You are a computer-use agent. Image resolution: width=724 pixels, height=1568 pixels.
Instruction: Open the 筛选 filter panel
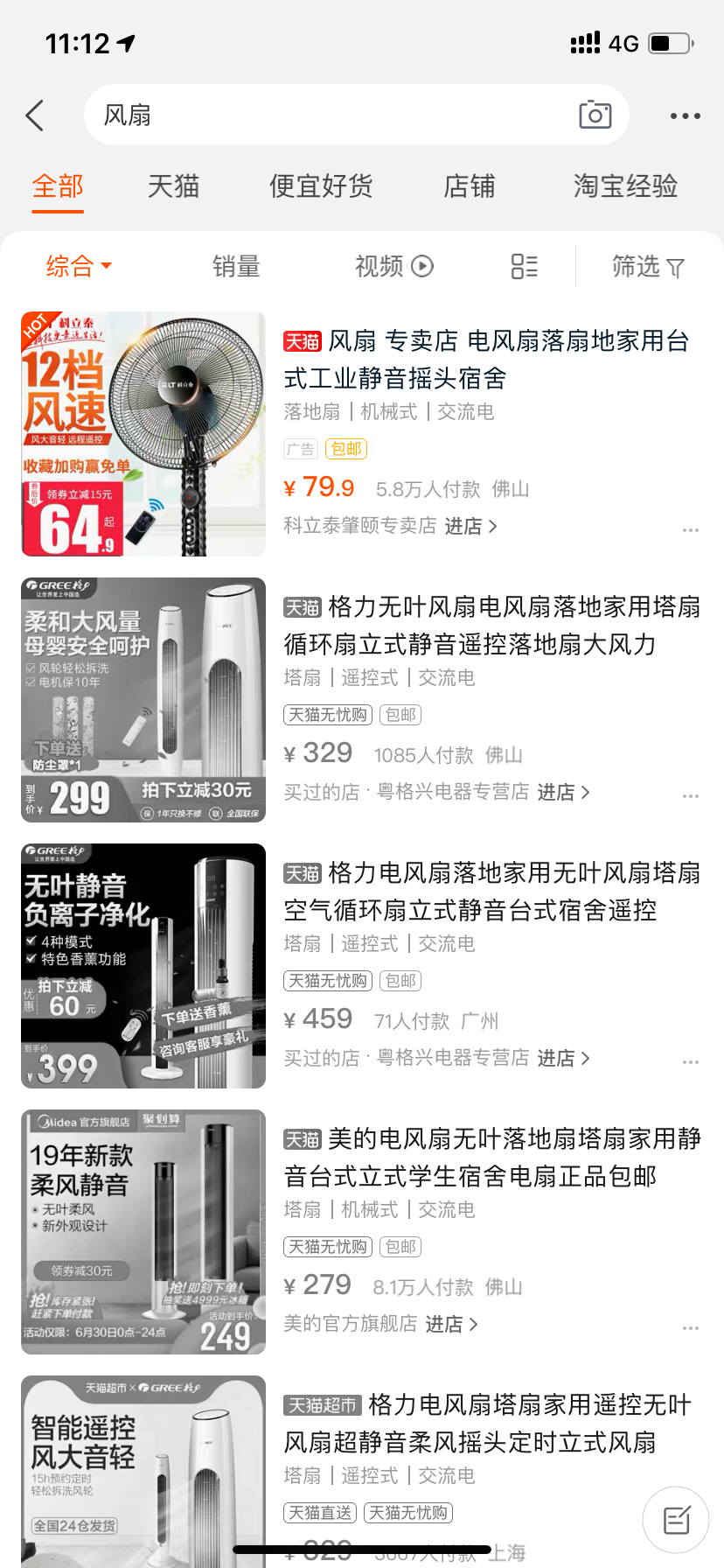(x=648, y=266)
